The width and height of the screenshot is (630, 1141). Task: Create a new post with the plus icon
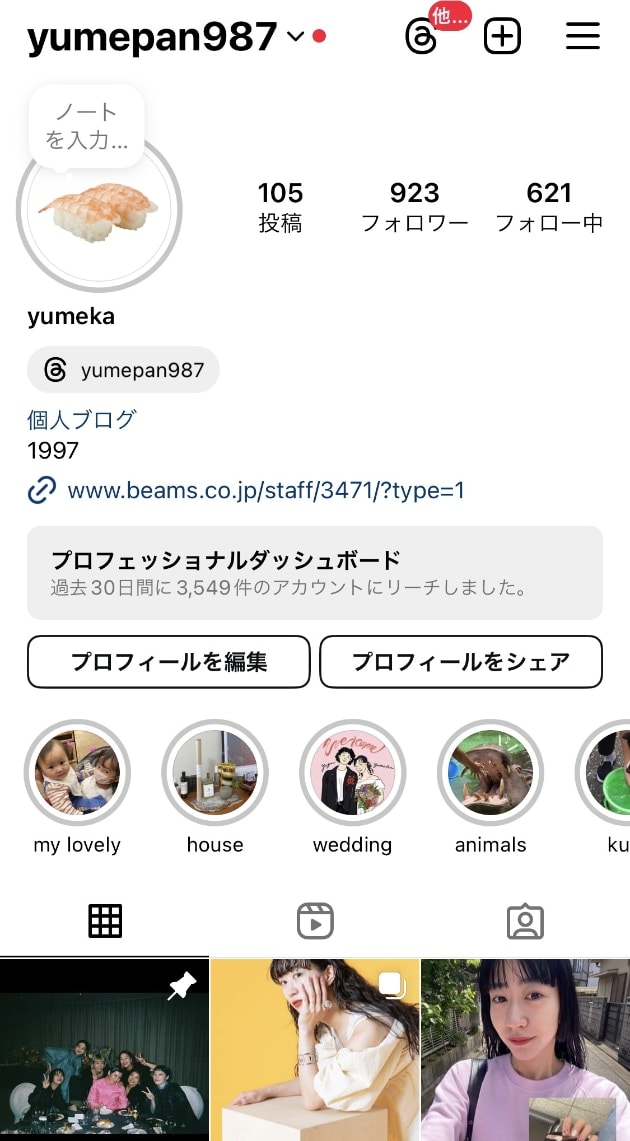tap(502, 37)
